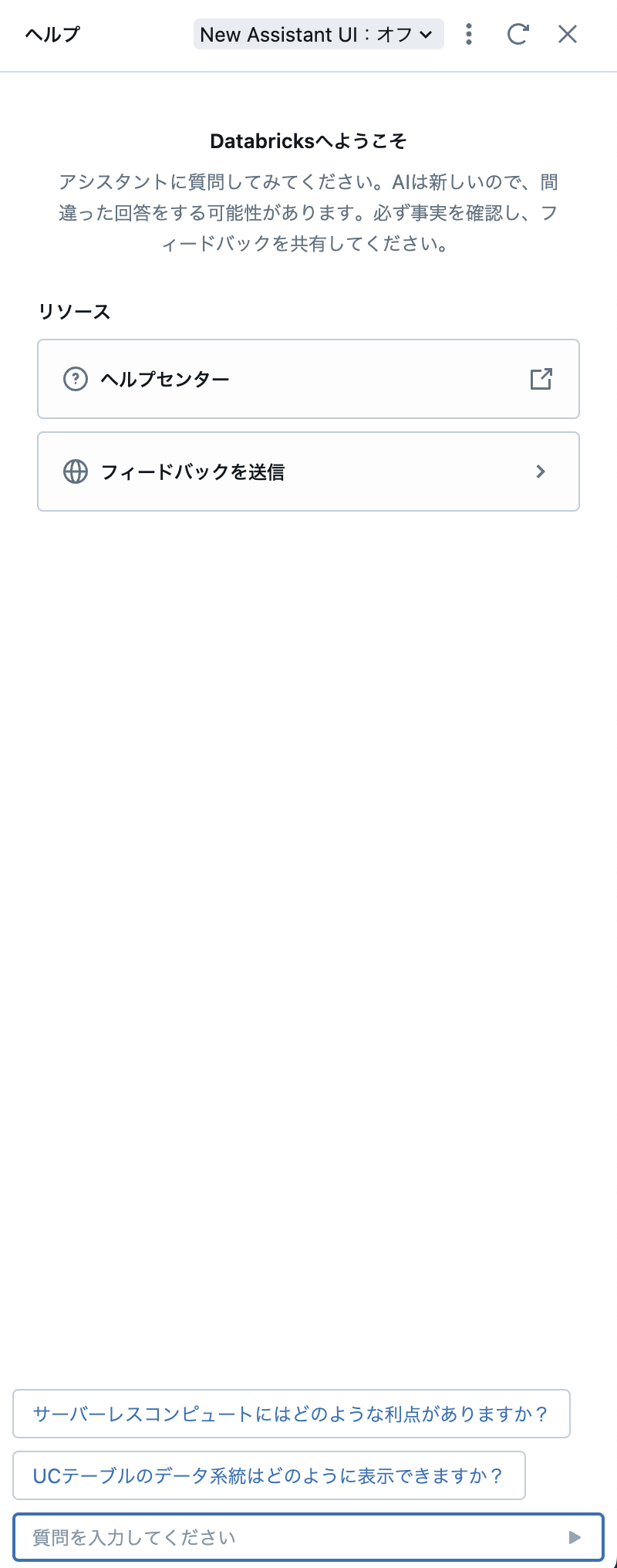Click the refresh arrow beside the kebab menu

point(518,35)
